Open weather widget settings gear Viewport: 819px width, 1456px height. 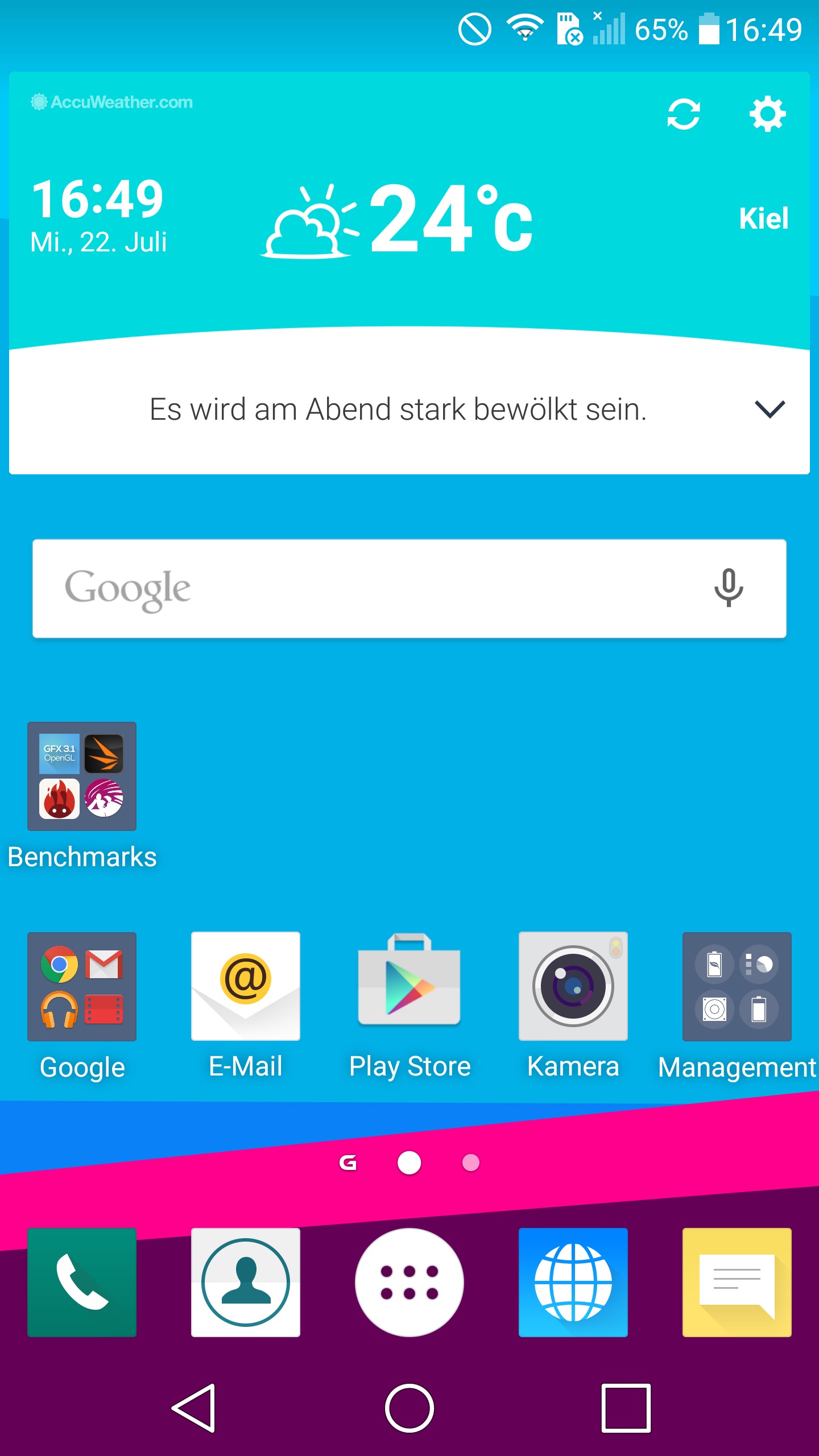pos(768,114)
